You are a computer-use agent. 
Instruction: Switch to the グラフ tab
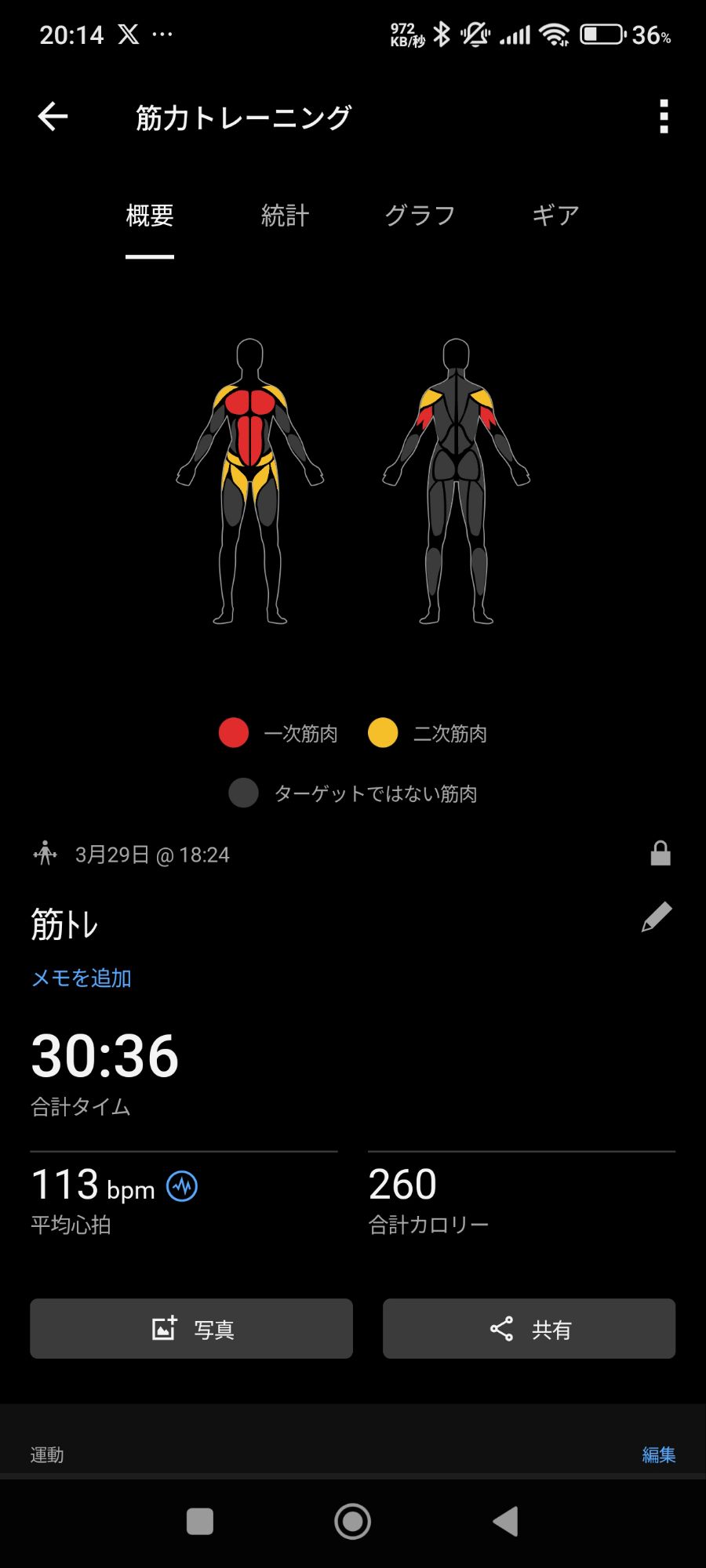420,215
